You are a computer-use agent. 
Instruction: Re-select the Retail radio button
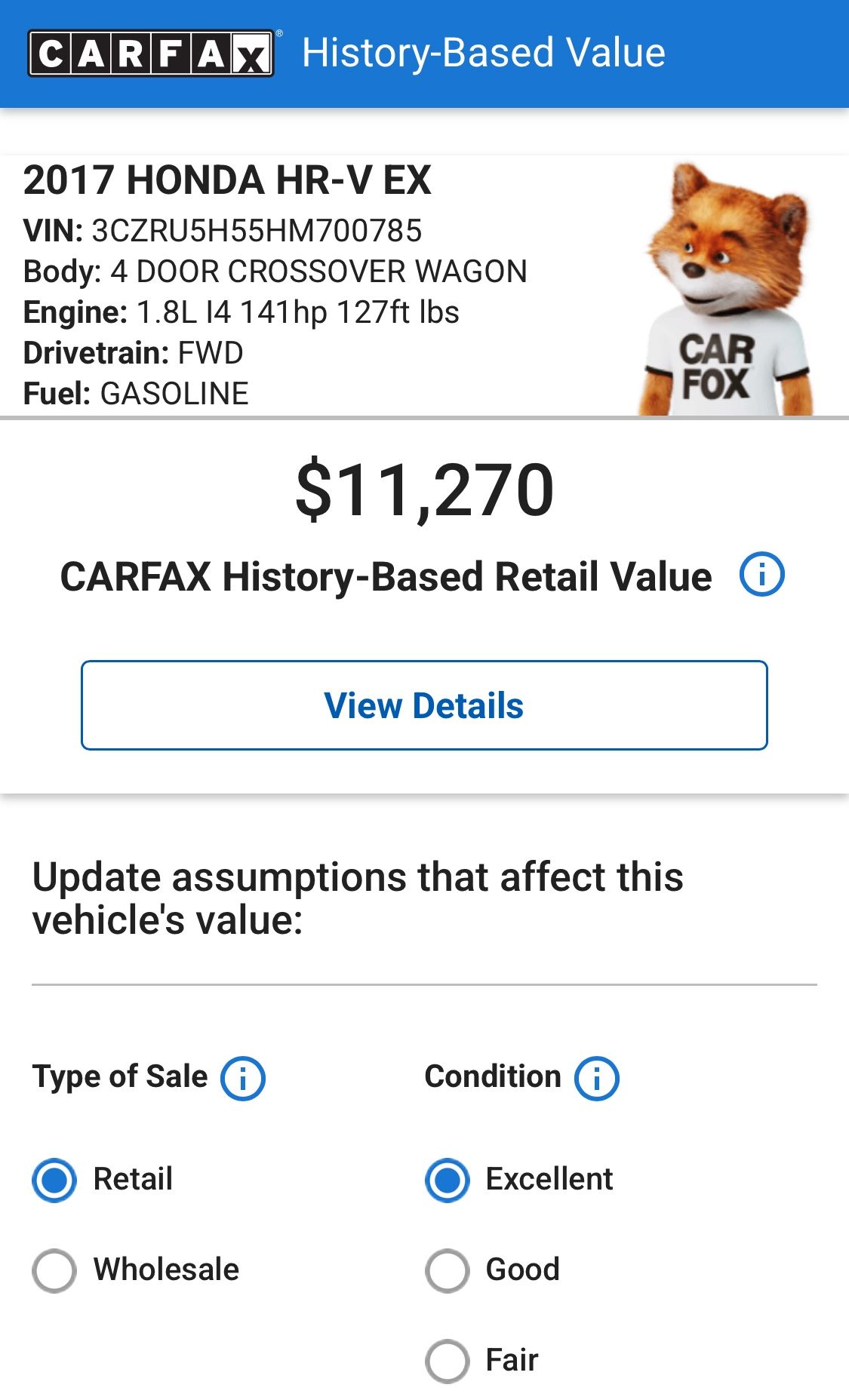coord(54,1178)
